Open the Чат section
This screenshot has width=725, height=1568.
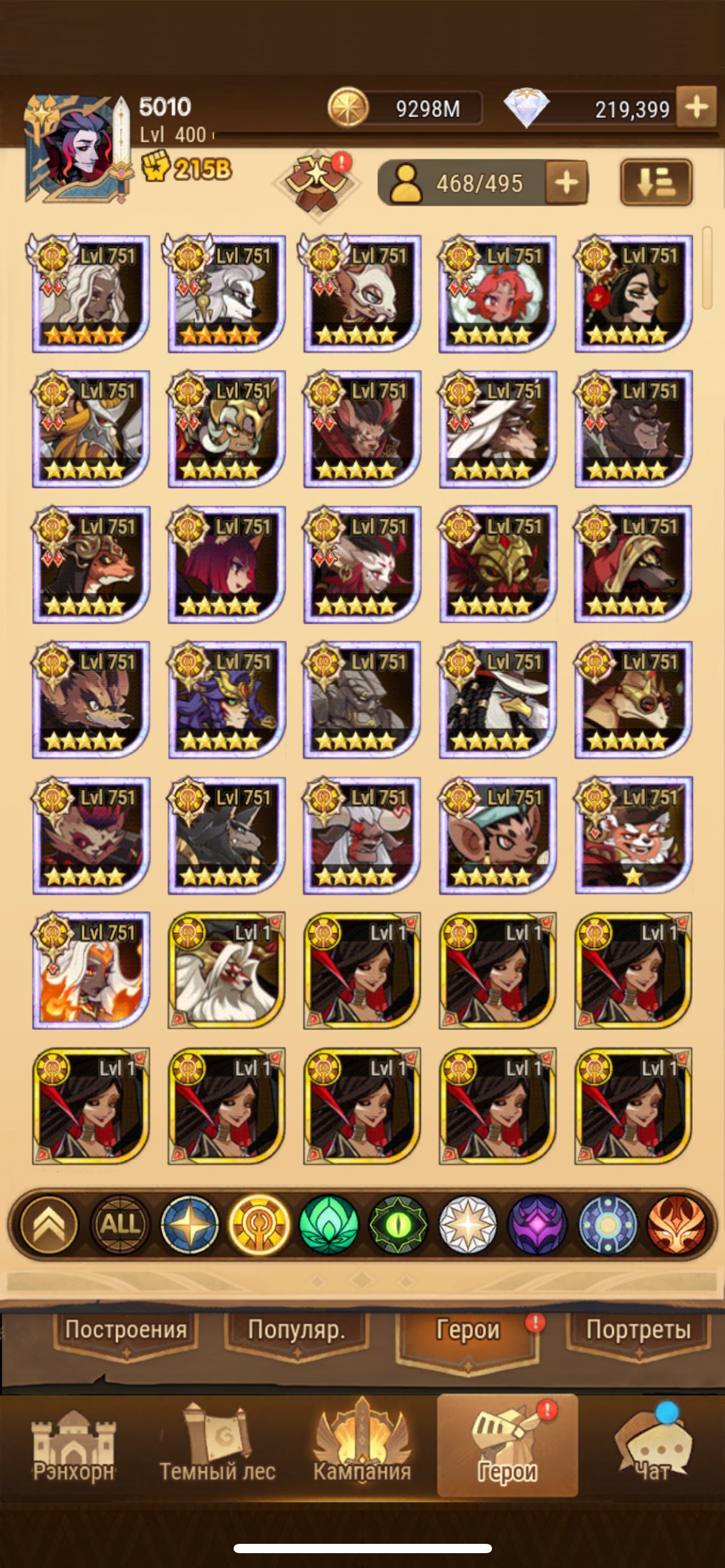click(653, 1445)
